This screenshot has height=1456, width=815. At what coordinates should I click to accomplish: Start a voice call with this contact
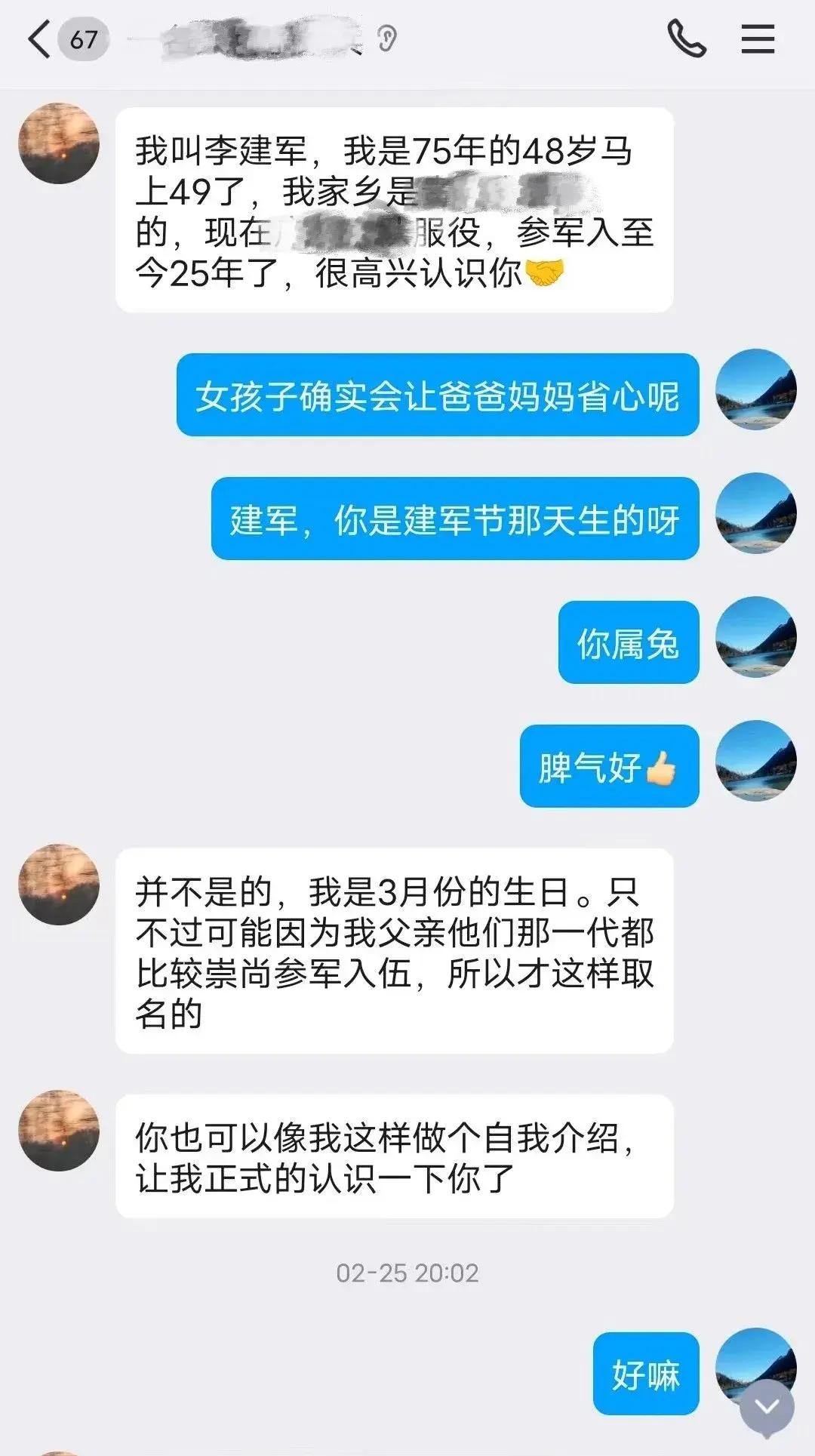pos(686,39)
